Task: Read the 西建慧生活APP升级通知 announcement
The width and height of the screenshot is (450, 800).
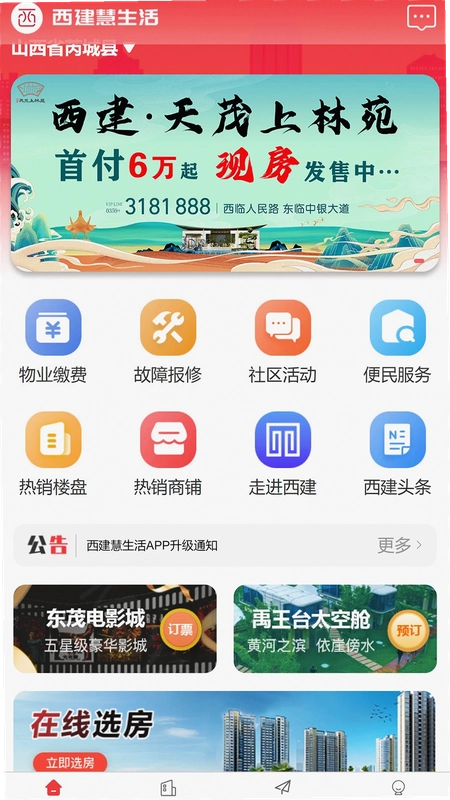Action: 152,545
